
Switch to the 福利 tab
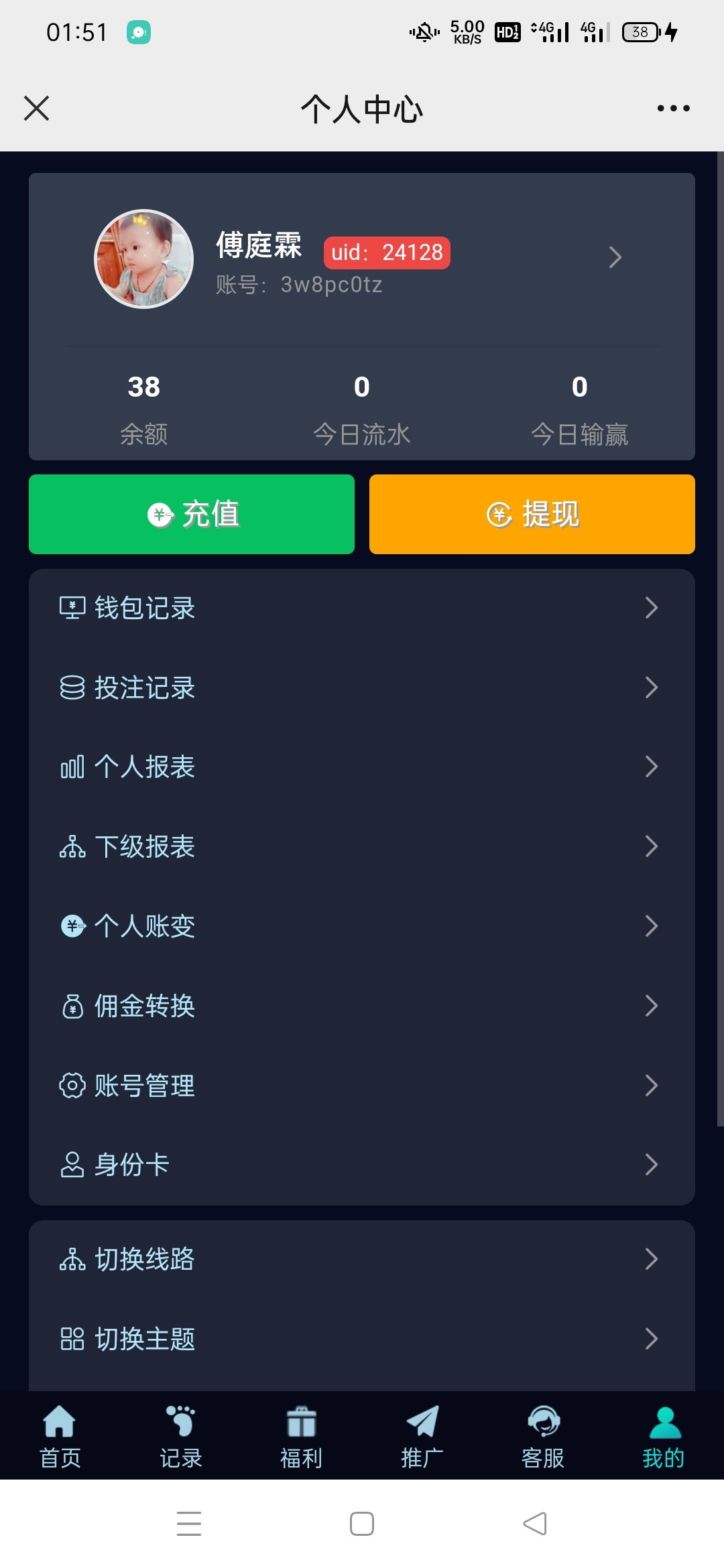(301, 1436)
